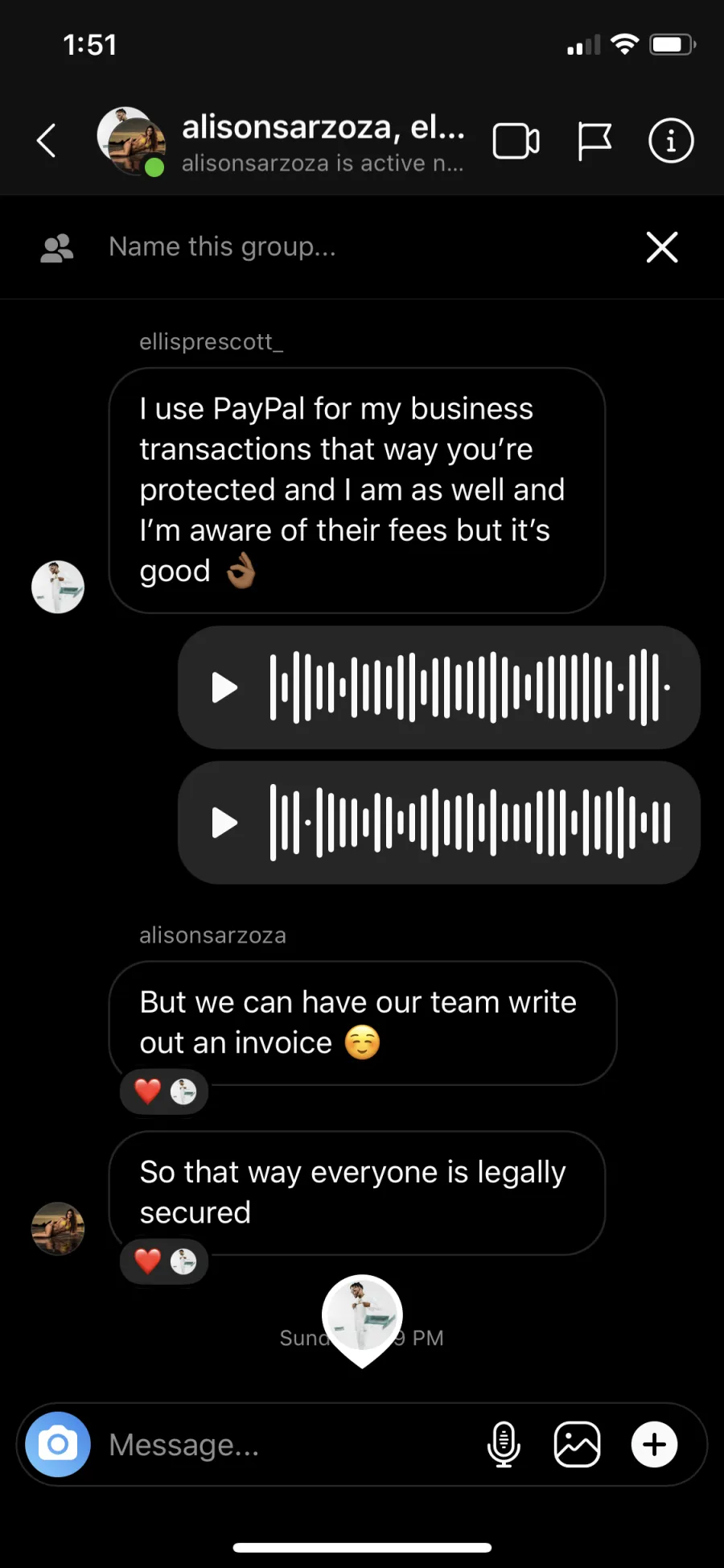Open the plus menu for more options
This screenshot has width=724, height=1568.
click(x=654, y=1444)
